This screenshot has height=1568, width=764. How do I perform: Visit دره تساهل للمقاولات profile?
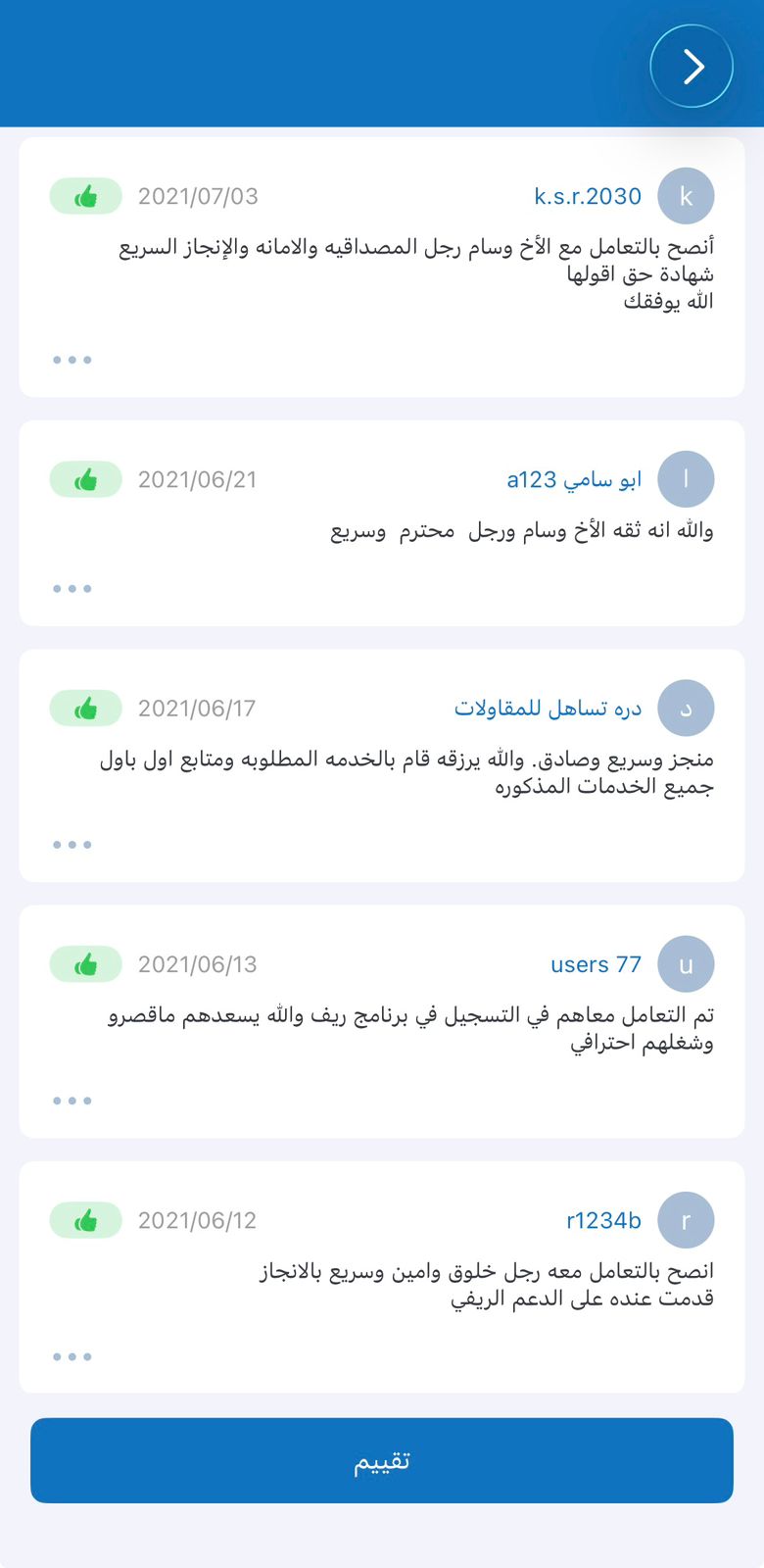tap(548, 708)
